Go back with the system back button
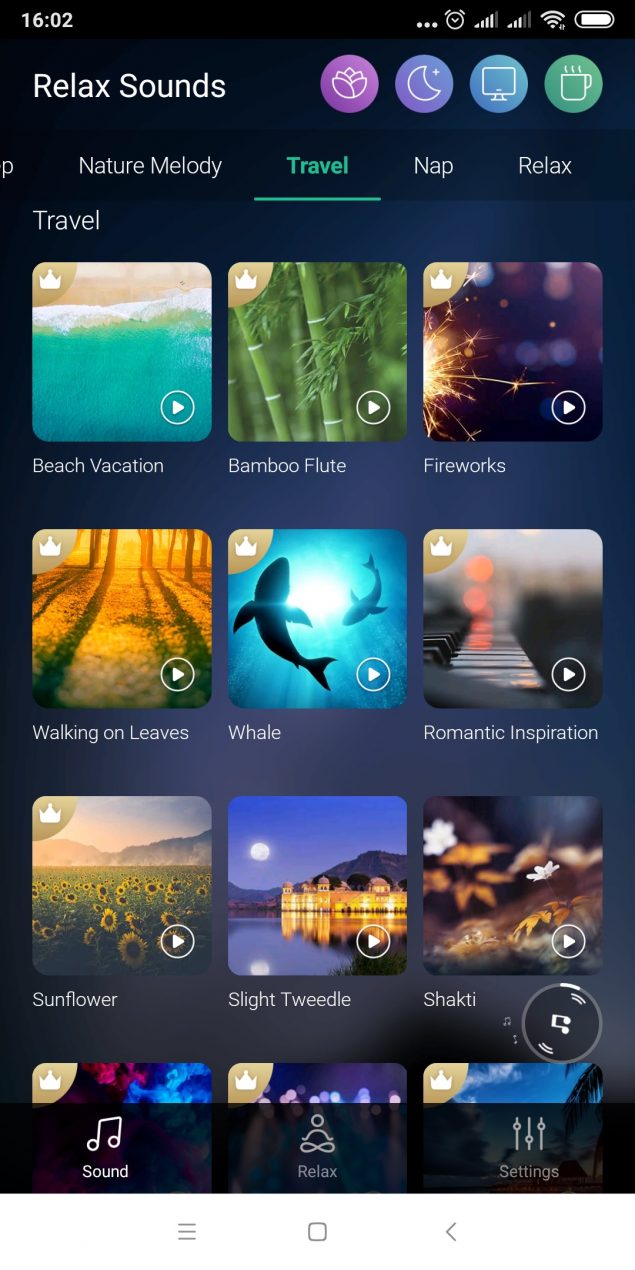The height and width of the screenshot is (1270, 635). [451, 1232]
